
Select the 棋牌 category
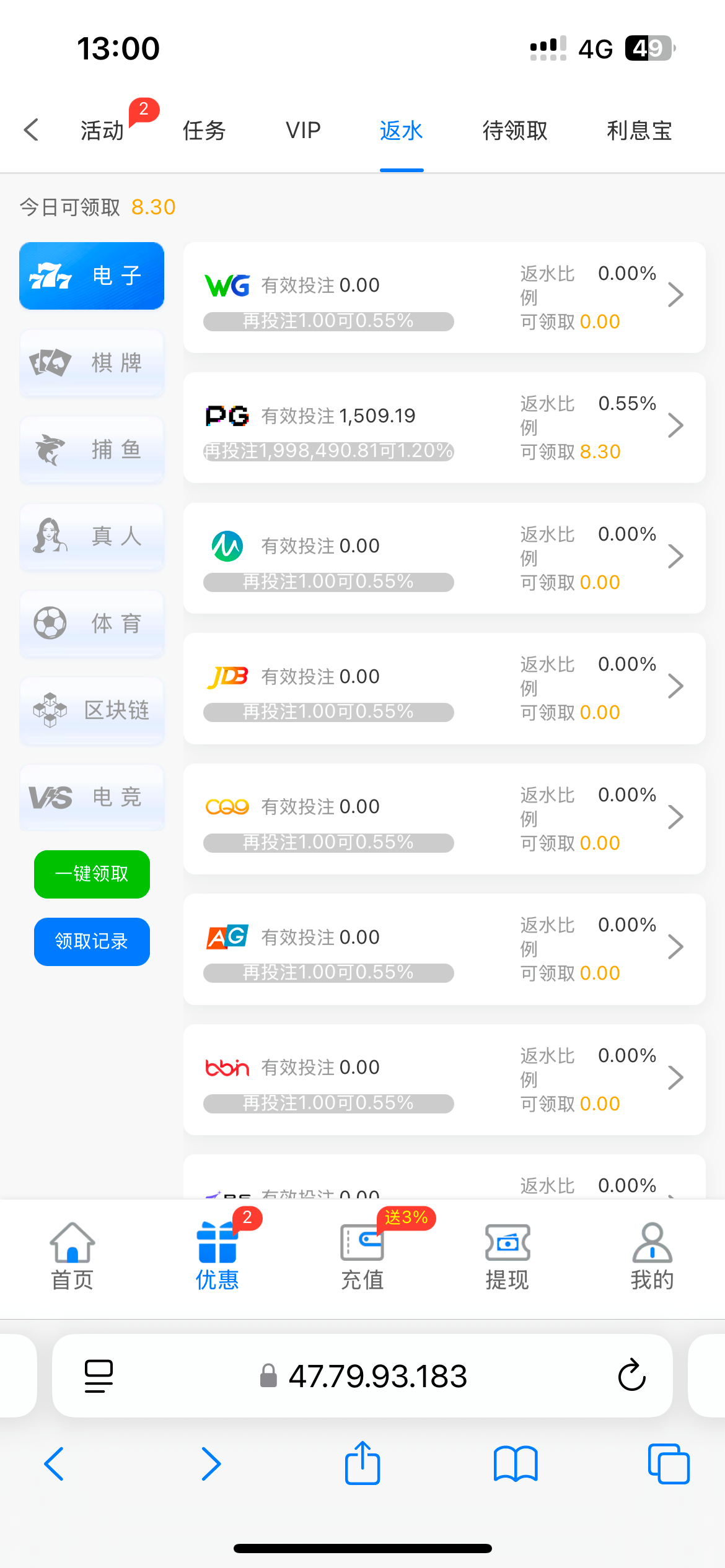(92, 363)
